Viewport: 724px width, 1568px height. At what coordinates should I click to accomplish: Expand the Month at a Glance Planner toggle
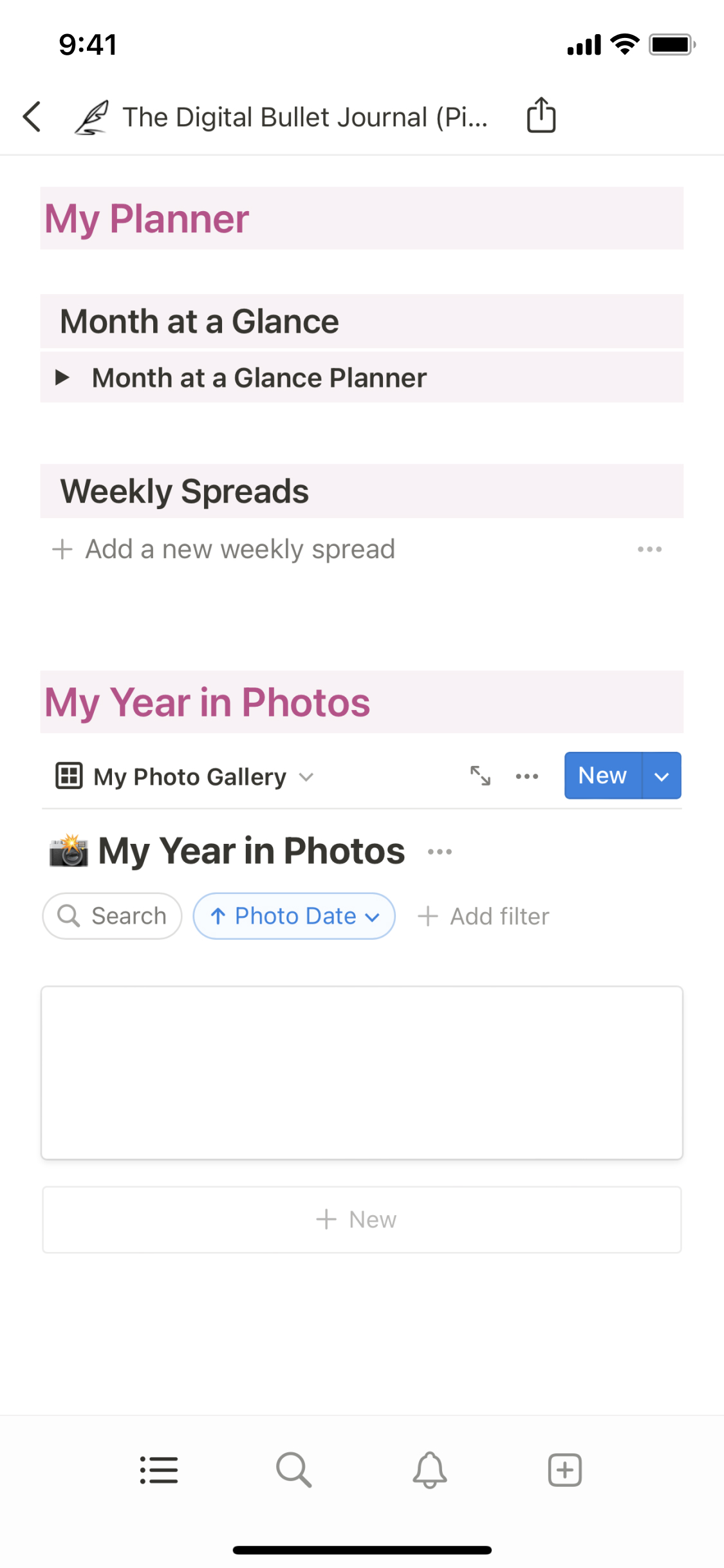[62, 377]
